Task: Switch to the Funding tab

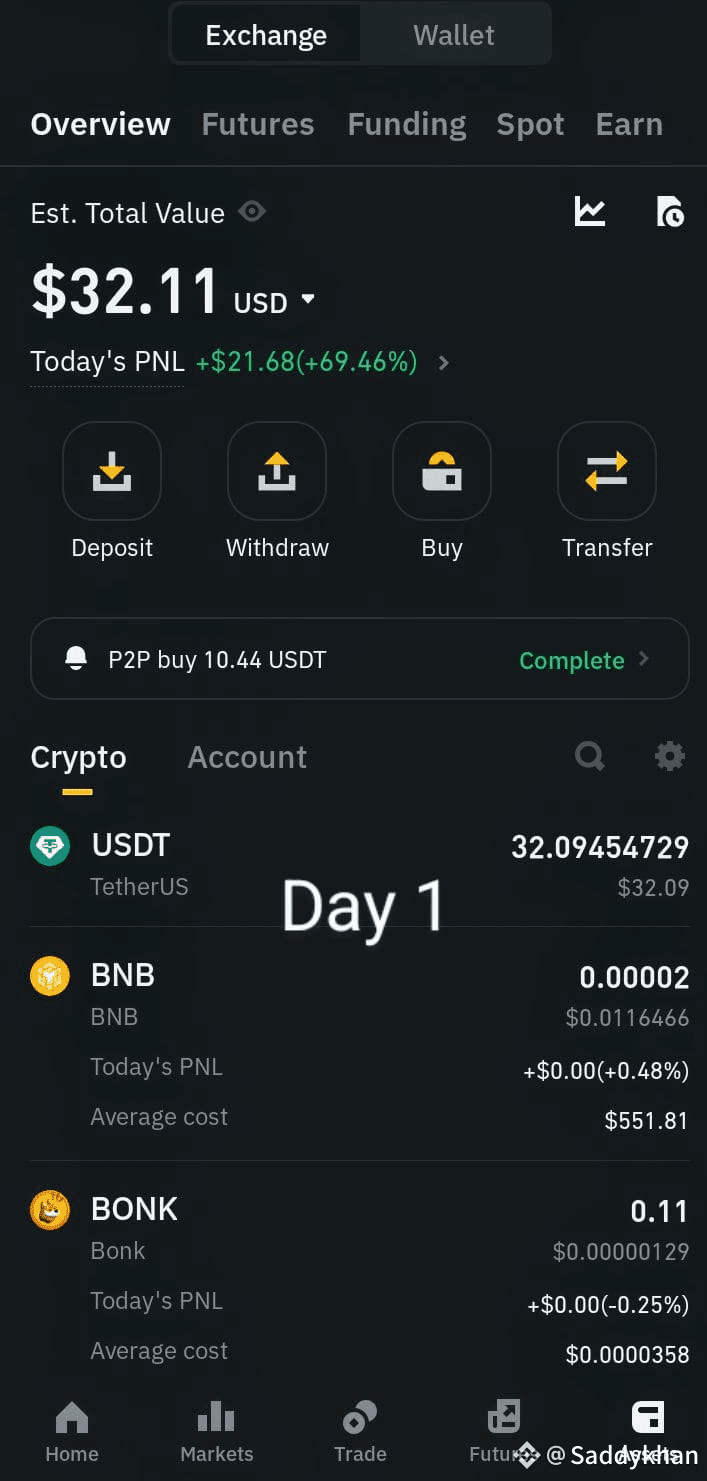Action: coord(406,124)
